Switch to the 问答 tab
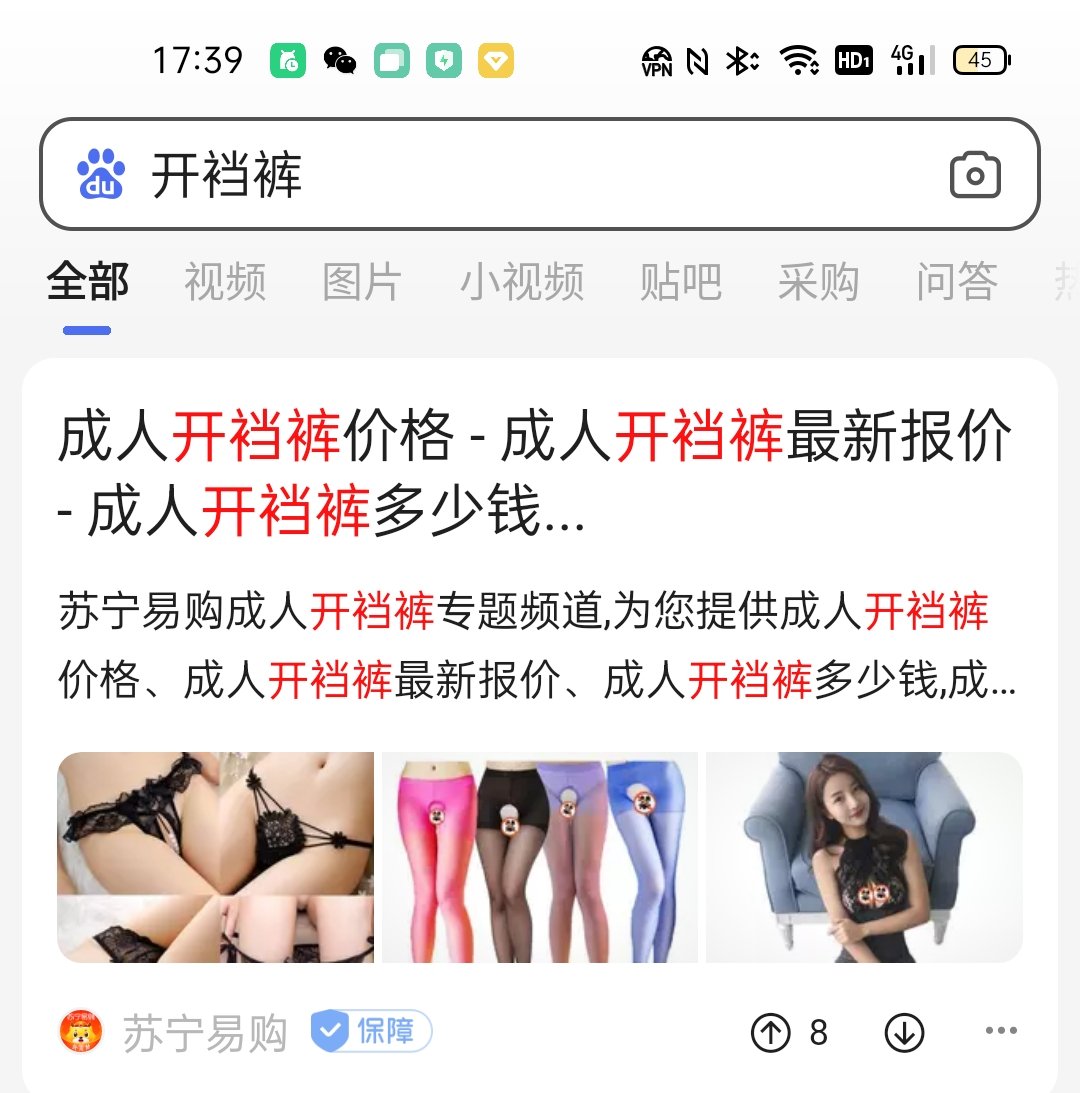Image resolution: width=1080 pixels, height=1093 pixels. coord(956,283)
